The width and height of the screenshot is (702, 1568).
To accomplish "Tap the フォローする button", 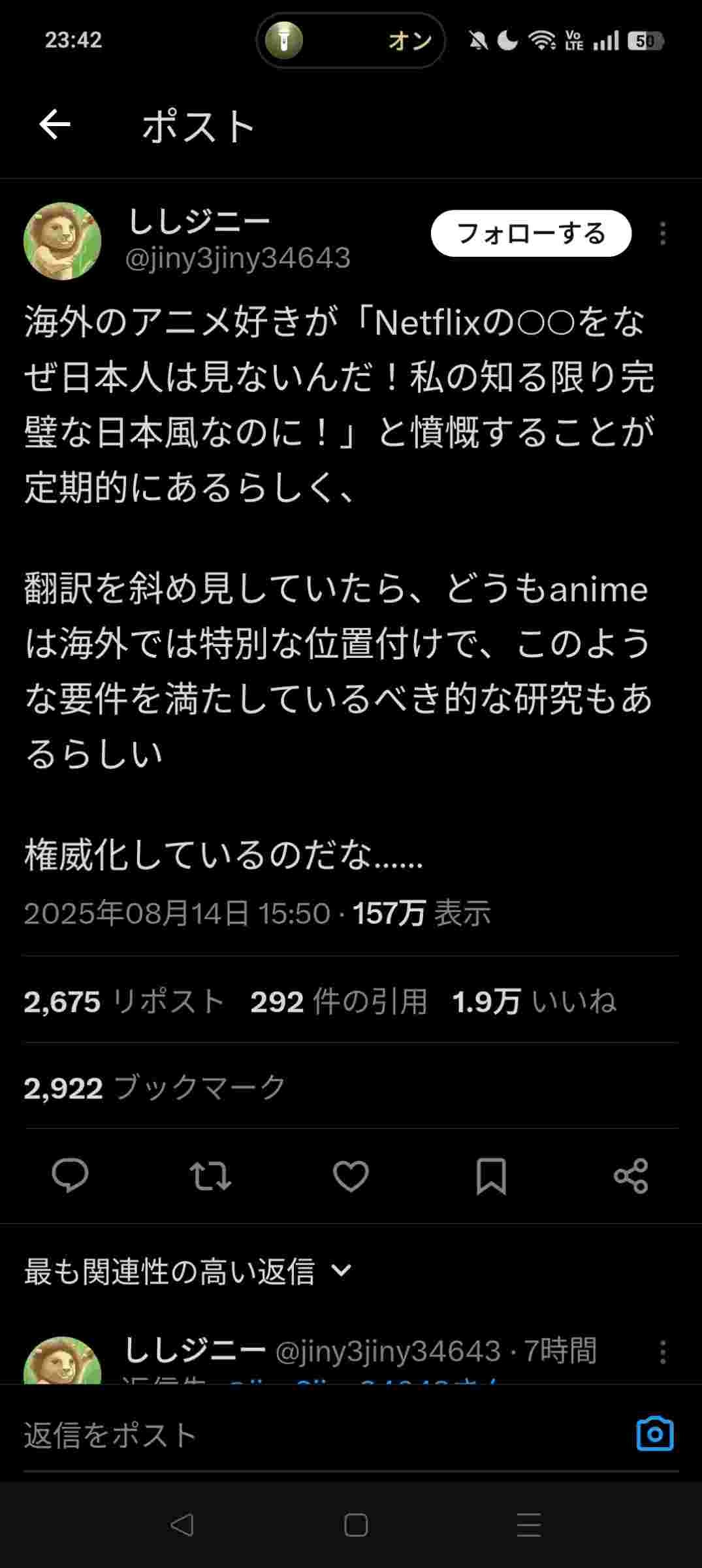I will (531, 233).
